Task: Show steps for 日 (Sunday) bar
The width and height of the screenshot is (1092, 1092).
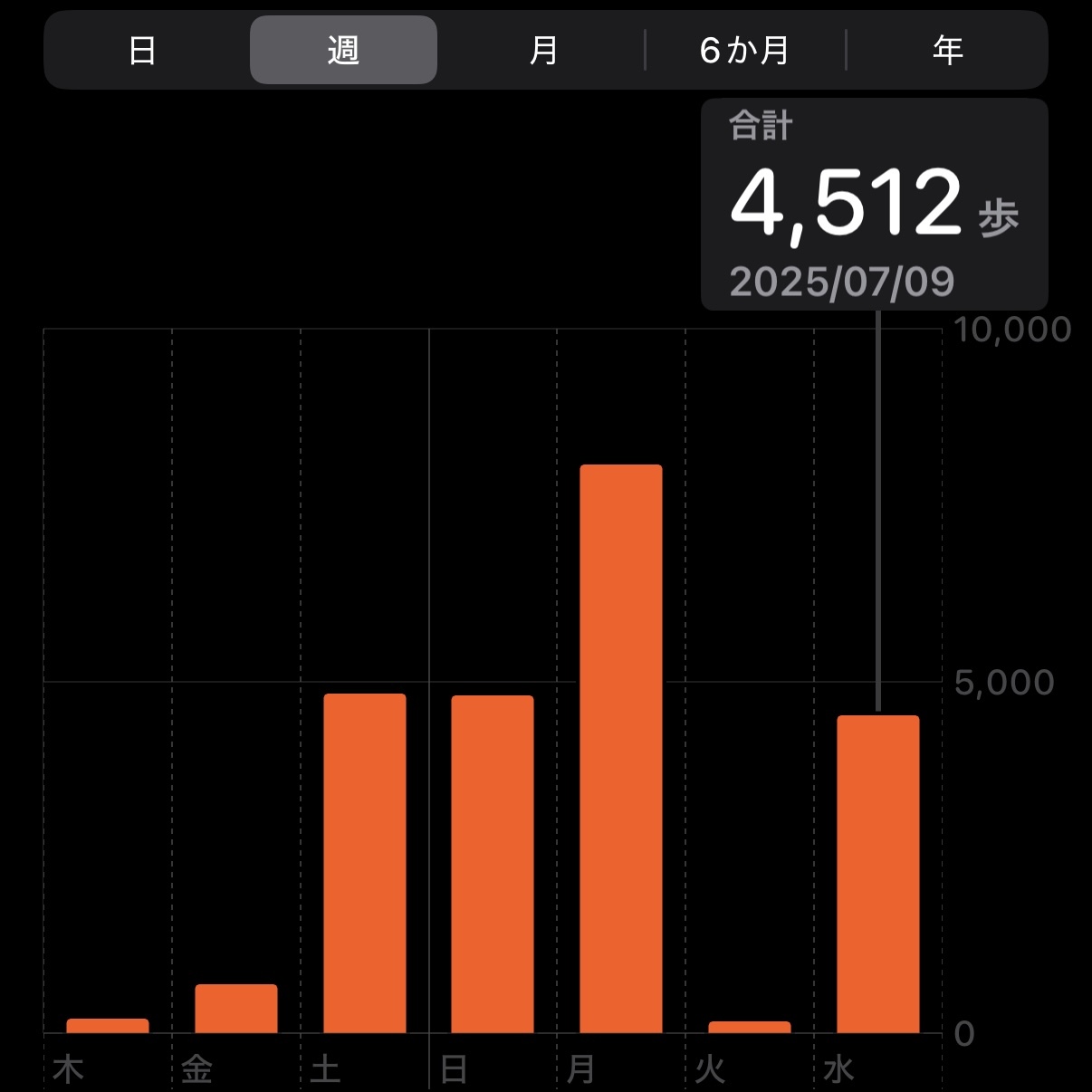Action: point(493,864)
